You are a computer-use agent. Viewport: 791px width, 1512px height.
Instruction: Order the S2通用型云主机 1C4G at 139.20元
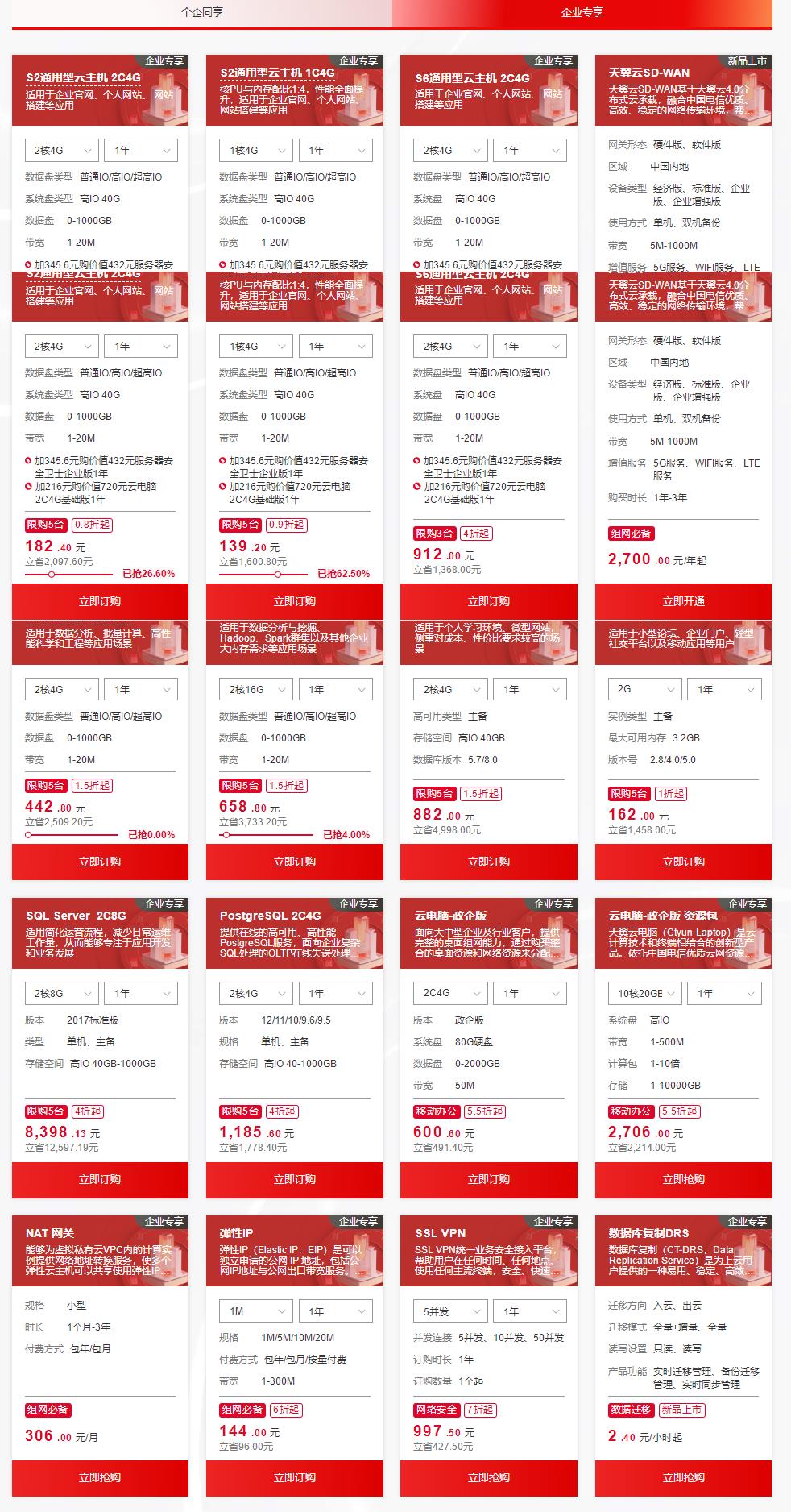tap(294, 601)
